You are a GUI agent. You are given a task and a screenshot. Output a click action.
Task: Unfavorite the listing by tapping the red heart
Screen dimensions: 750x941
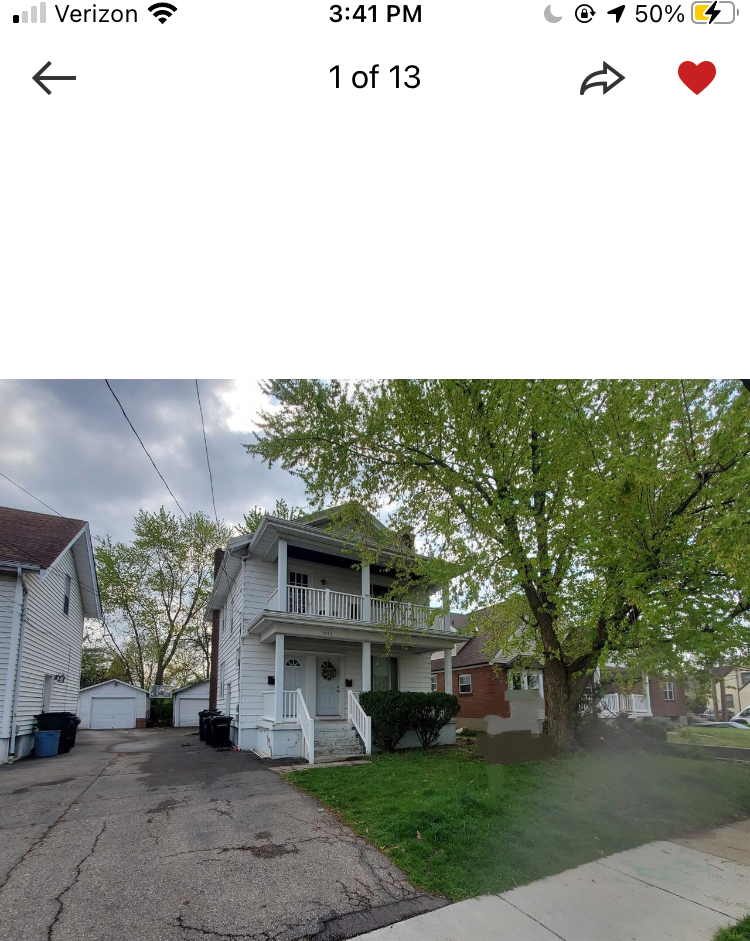pyautogui.click(x=697, y=77)
